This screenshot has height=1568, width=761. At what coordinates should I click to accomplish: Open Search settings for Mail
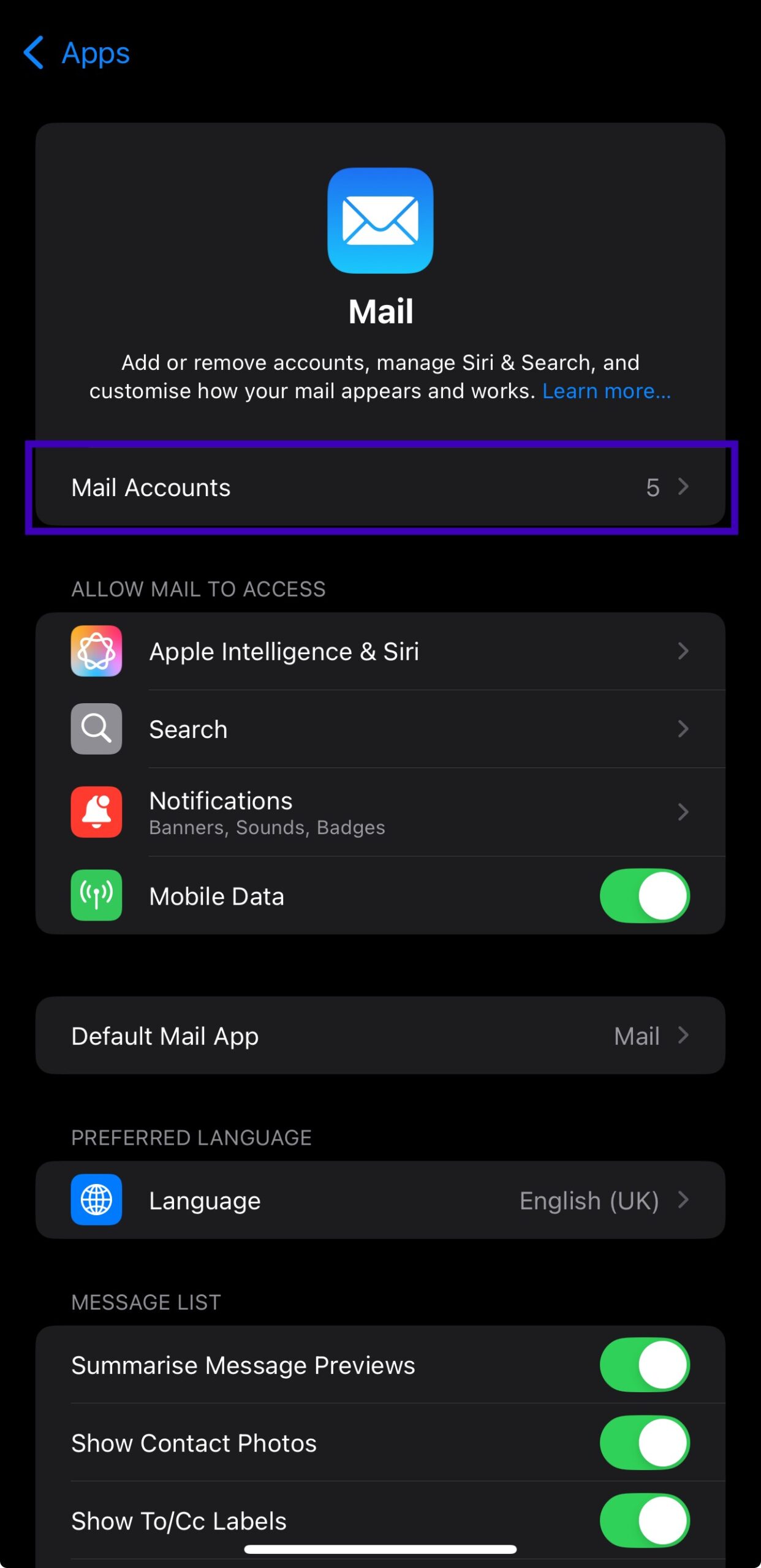click(380, 729)
